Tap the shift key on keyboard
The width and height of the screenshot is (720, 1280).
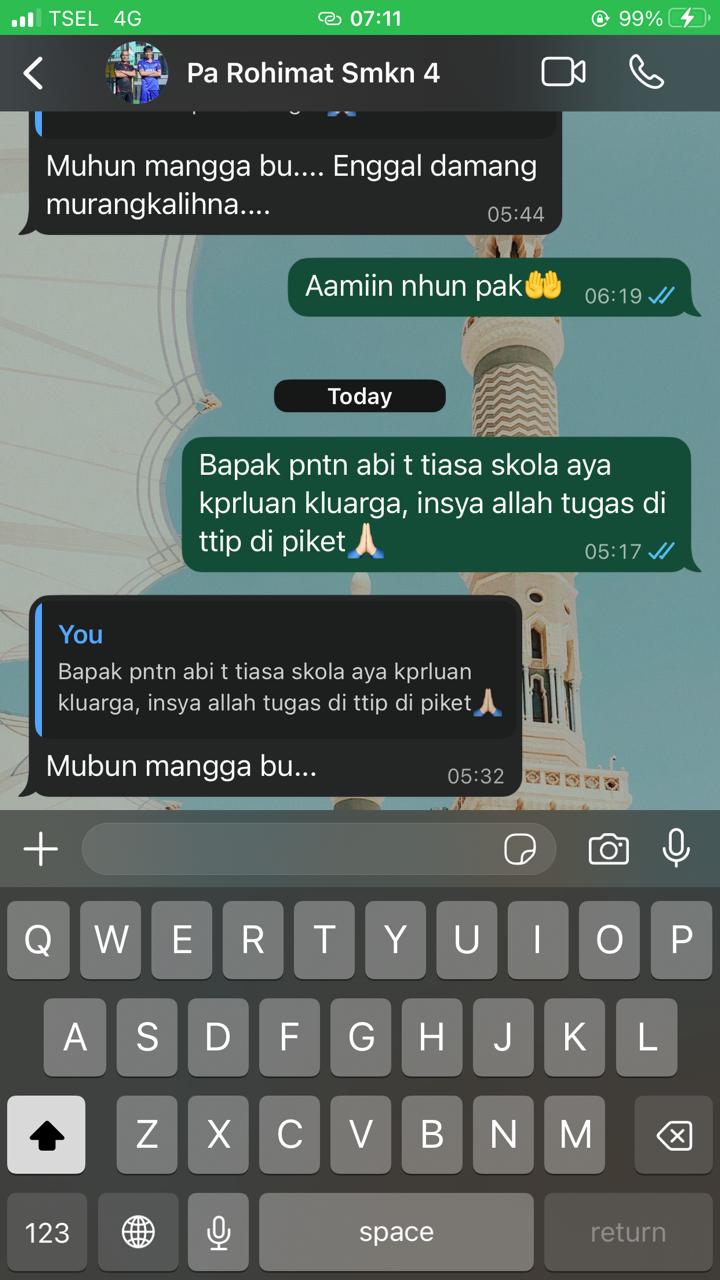coord(46,1135)
